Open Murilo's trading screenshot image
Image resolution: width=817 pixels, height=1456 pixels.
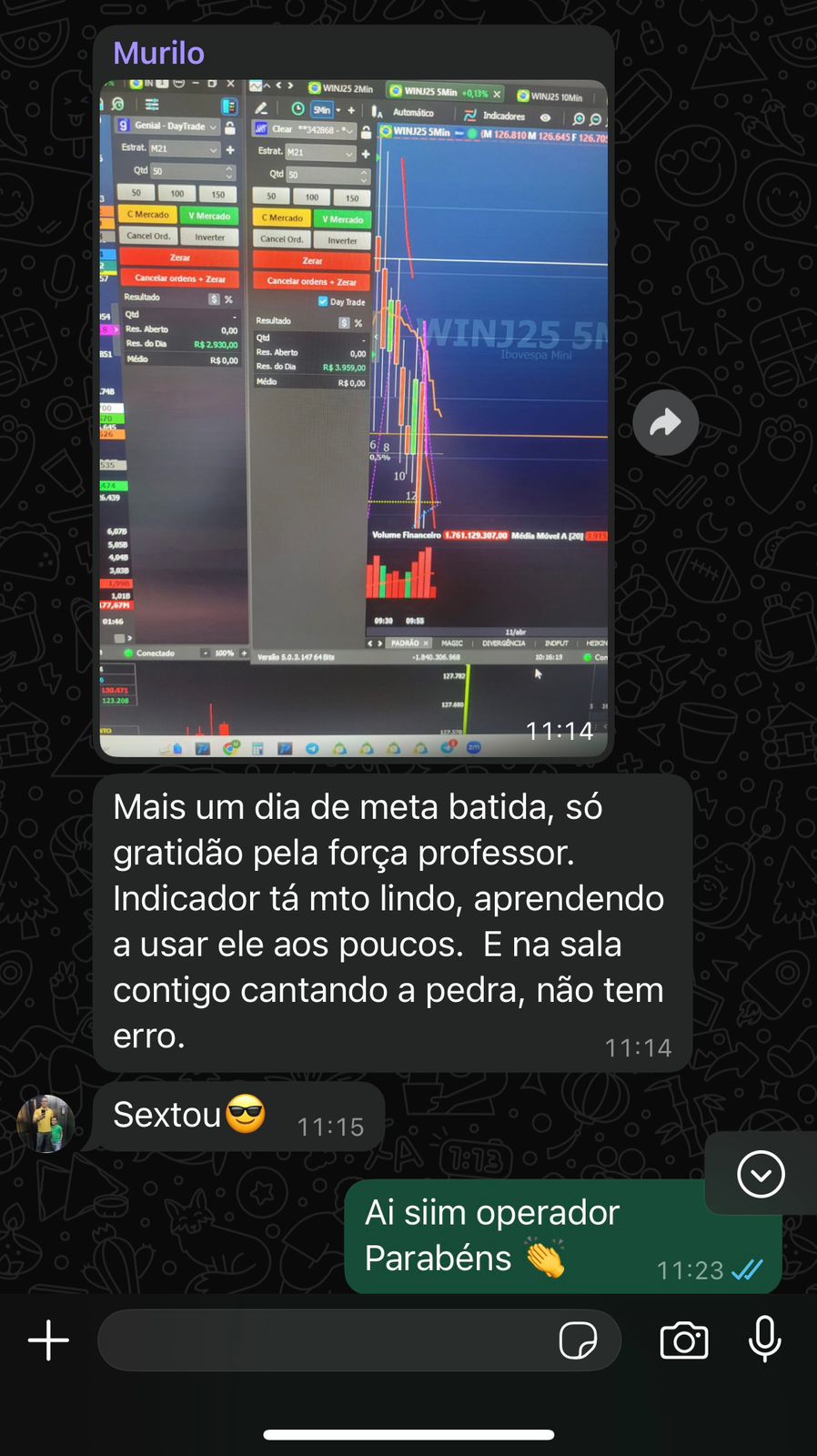pos(353,419)
